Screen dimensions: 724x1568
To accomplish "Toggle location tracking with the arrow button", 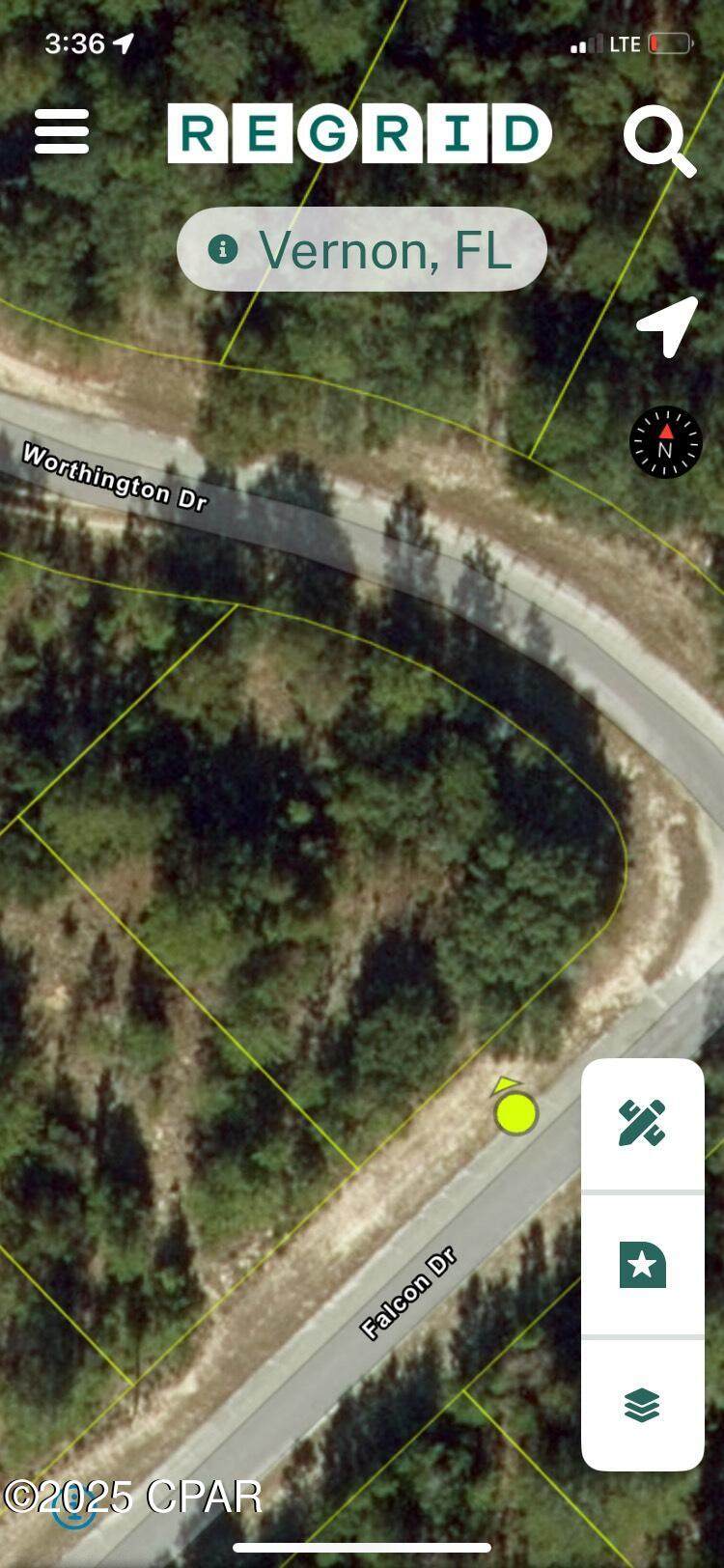I will [x=666, y=325].
